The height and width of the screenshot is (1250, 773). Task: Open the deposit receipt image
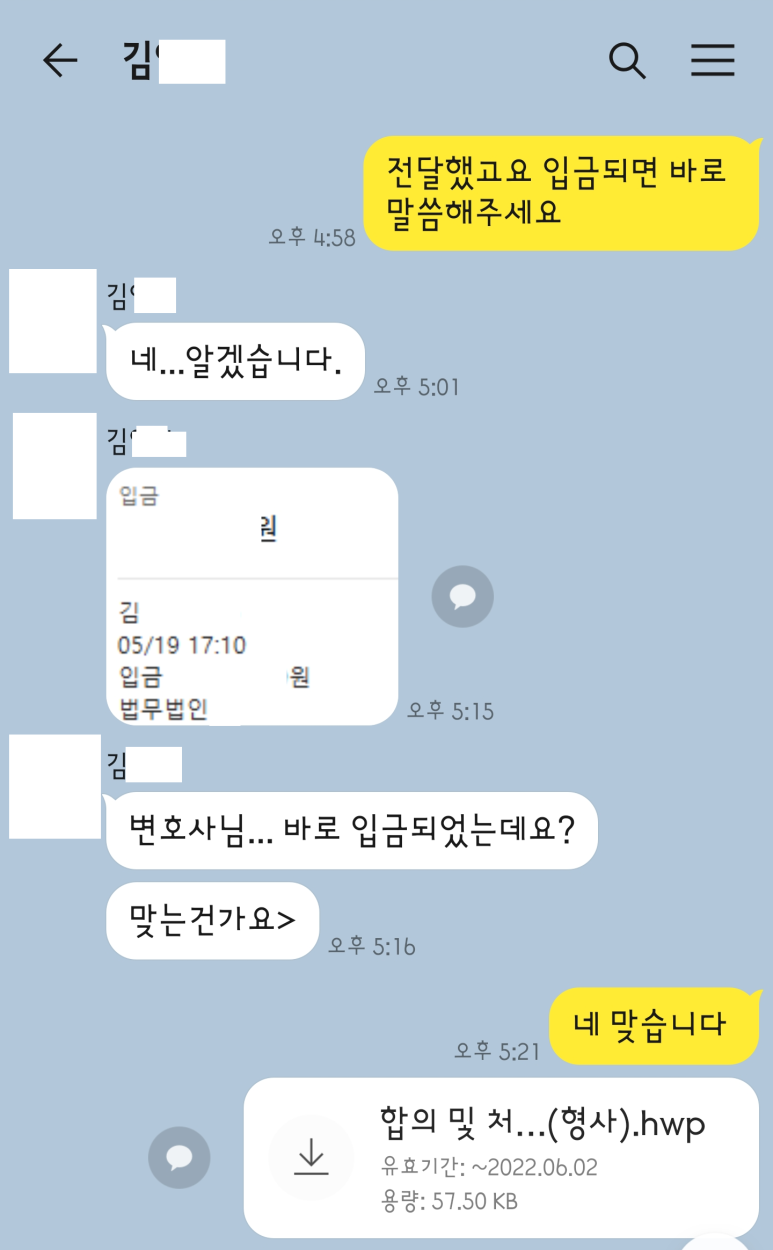tap(252, 596)
